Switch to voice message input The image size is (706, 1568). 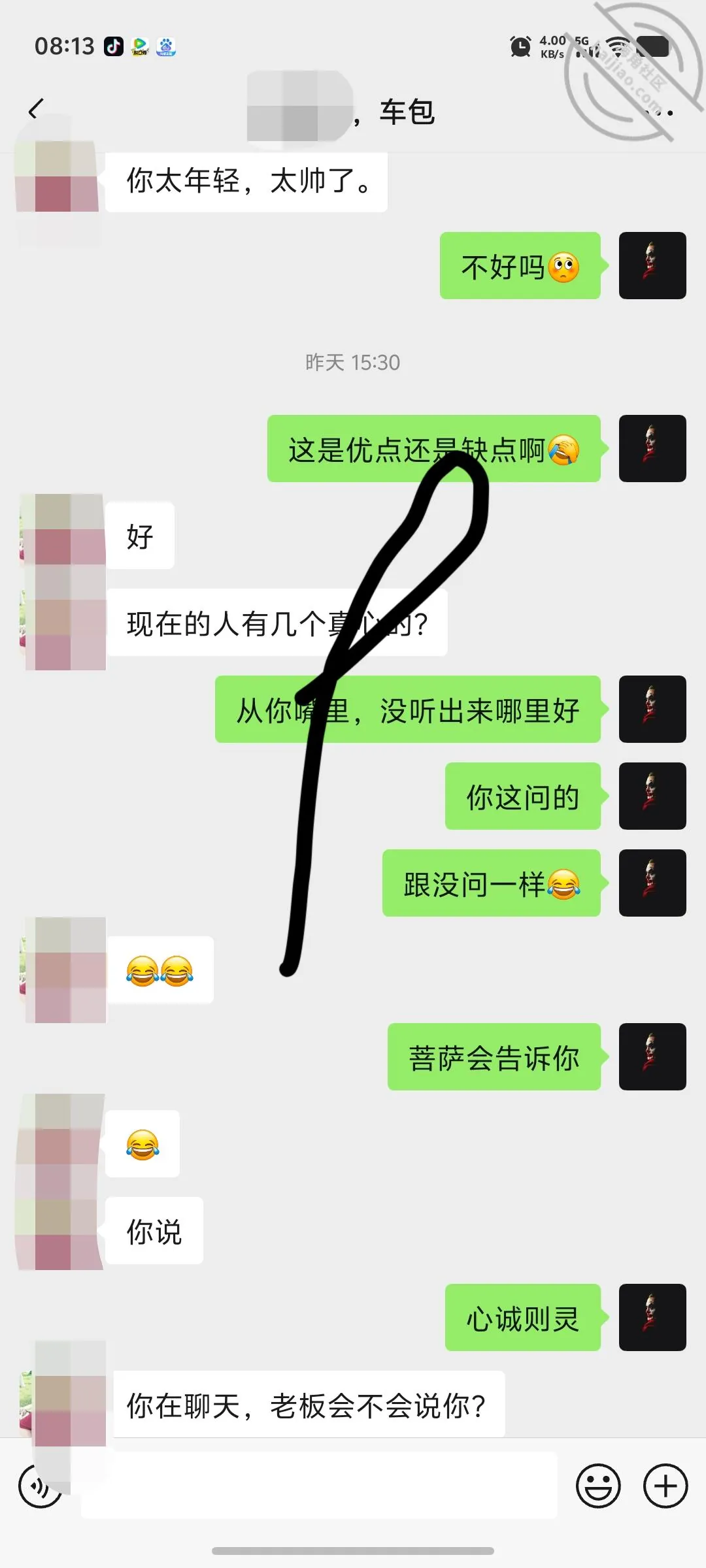[41, 1486]
